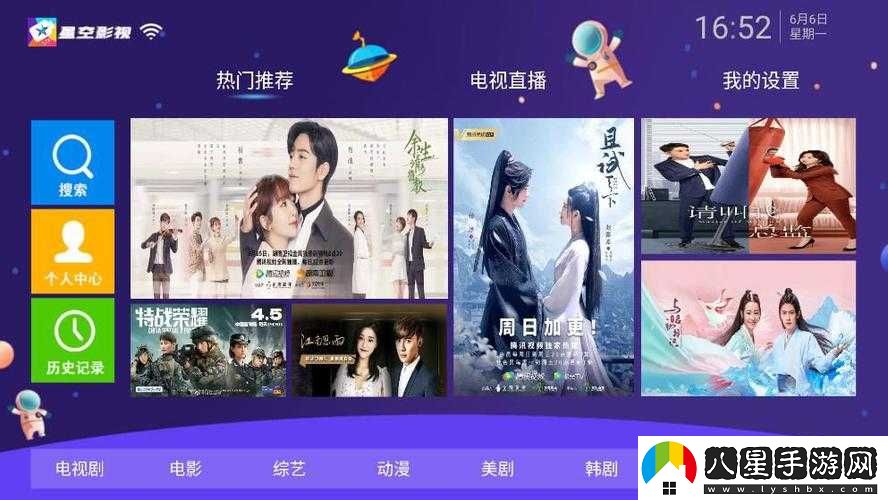The height and width of the screenshot is (500, 888).
Task: Select the 综艺 category
Action: [289, 469]
